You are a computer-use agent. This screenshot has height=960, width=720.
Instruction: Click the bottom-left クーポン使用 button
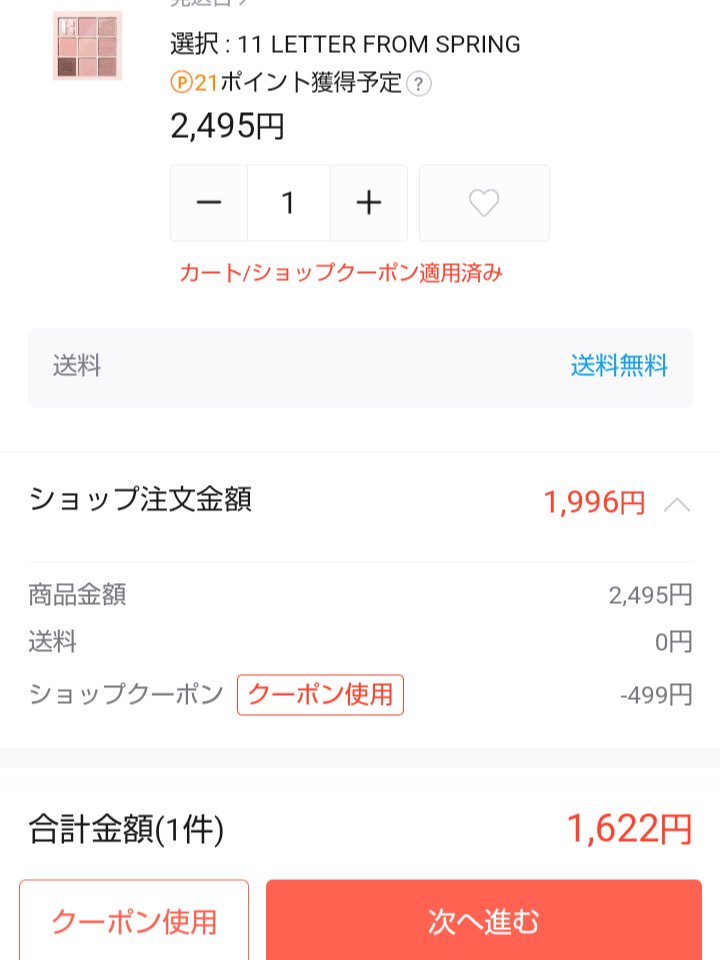tap(135, 922)
